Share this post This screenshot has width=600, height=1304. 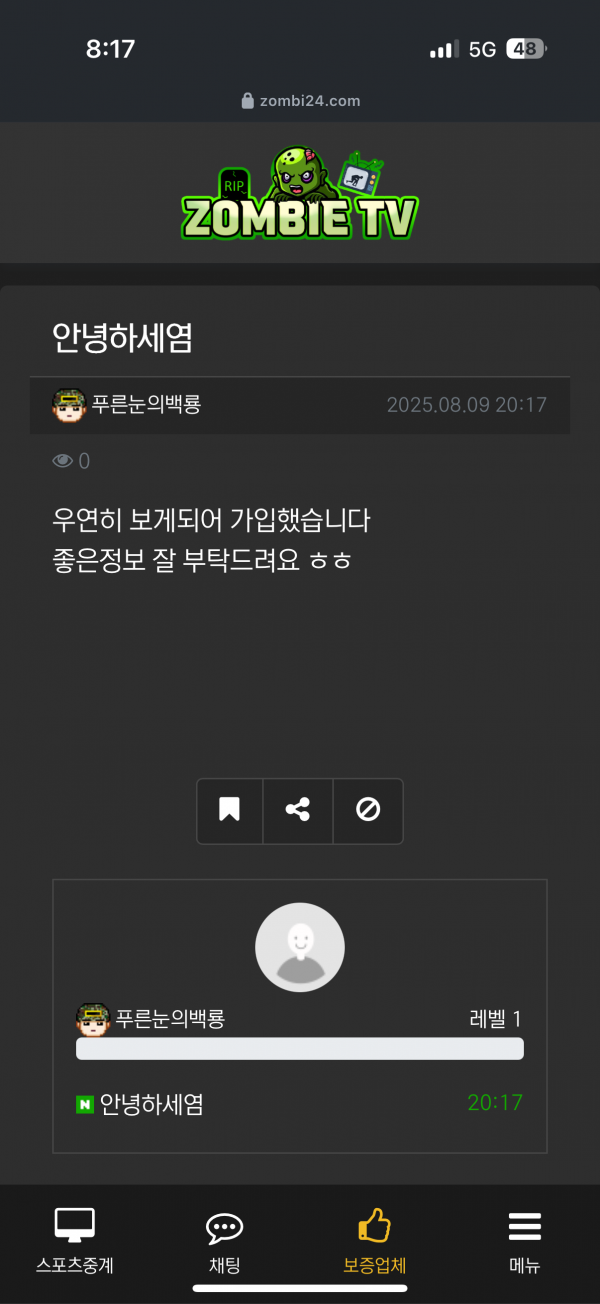tap(298, 810)
